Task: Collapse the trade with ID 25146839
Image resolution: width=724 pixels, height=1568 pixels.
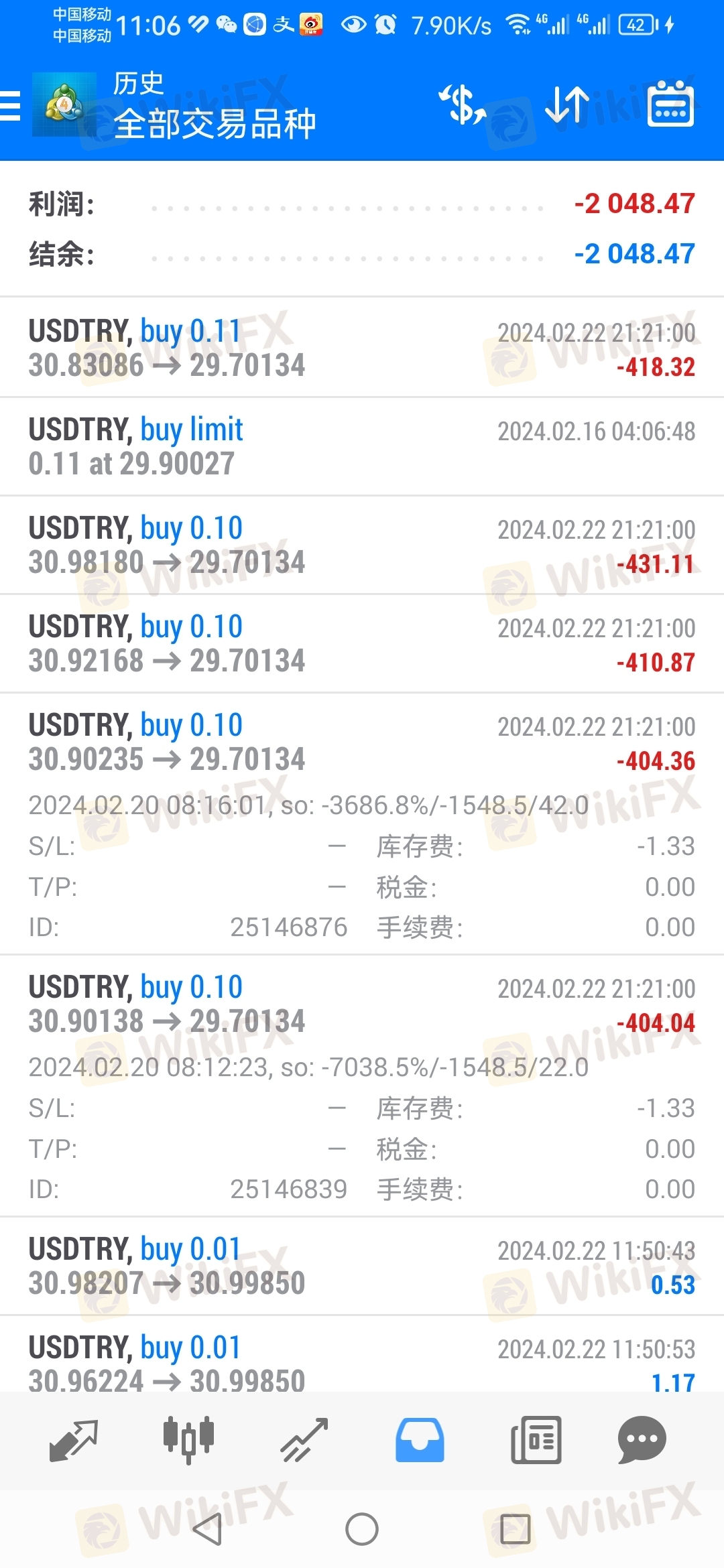Action: point(362,1086)
